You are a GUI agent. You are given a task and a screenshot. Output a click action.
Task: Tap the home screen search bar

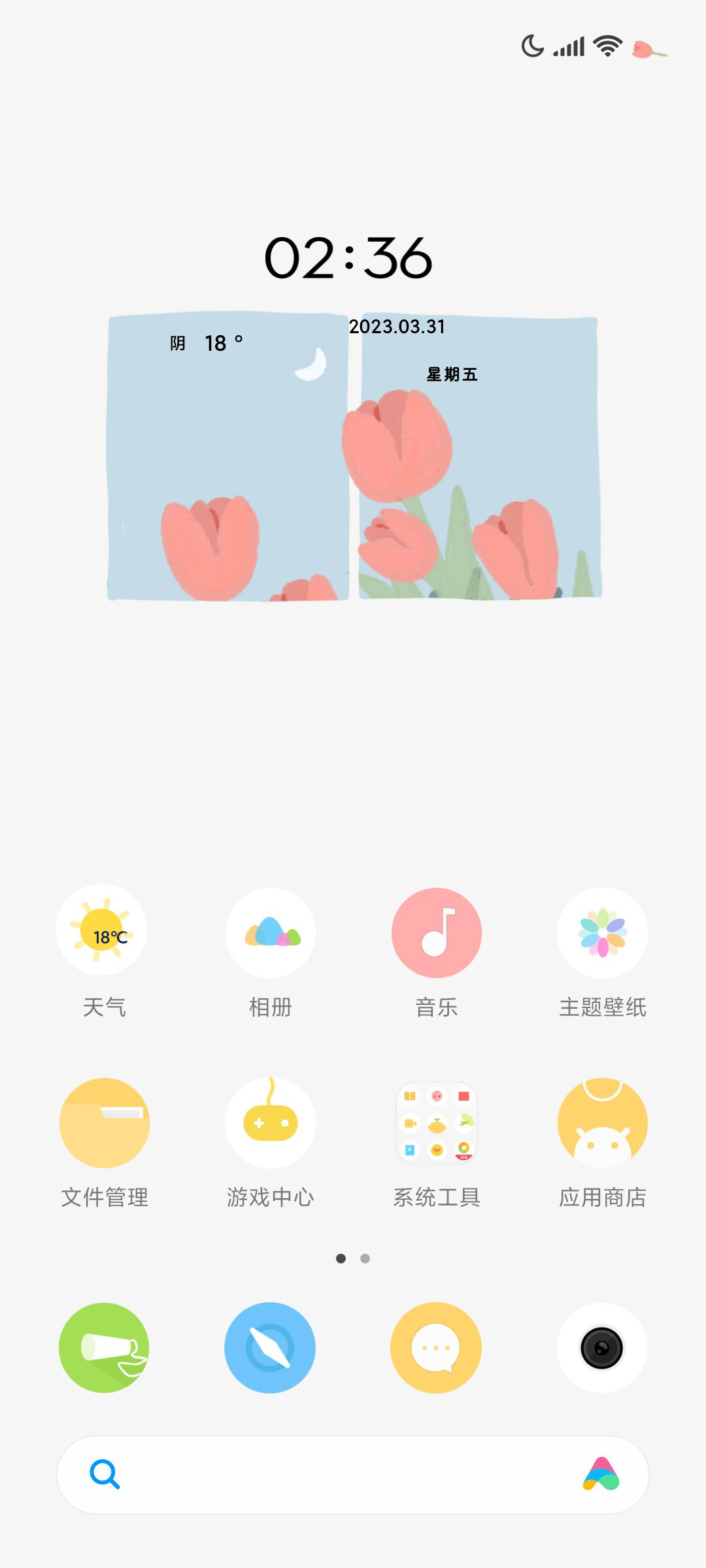(353, 1475)
